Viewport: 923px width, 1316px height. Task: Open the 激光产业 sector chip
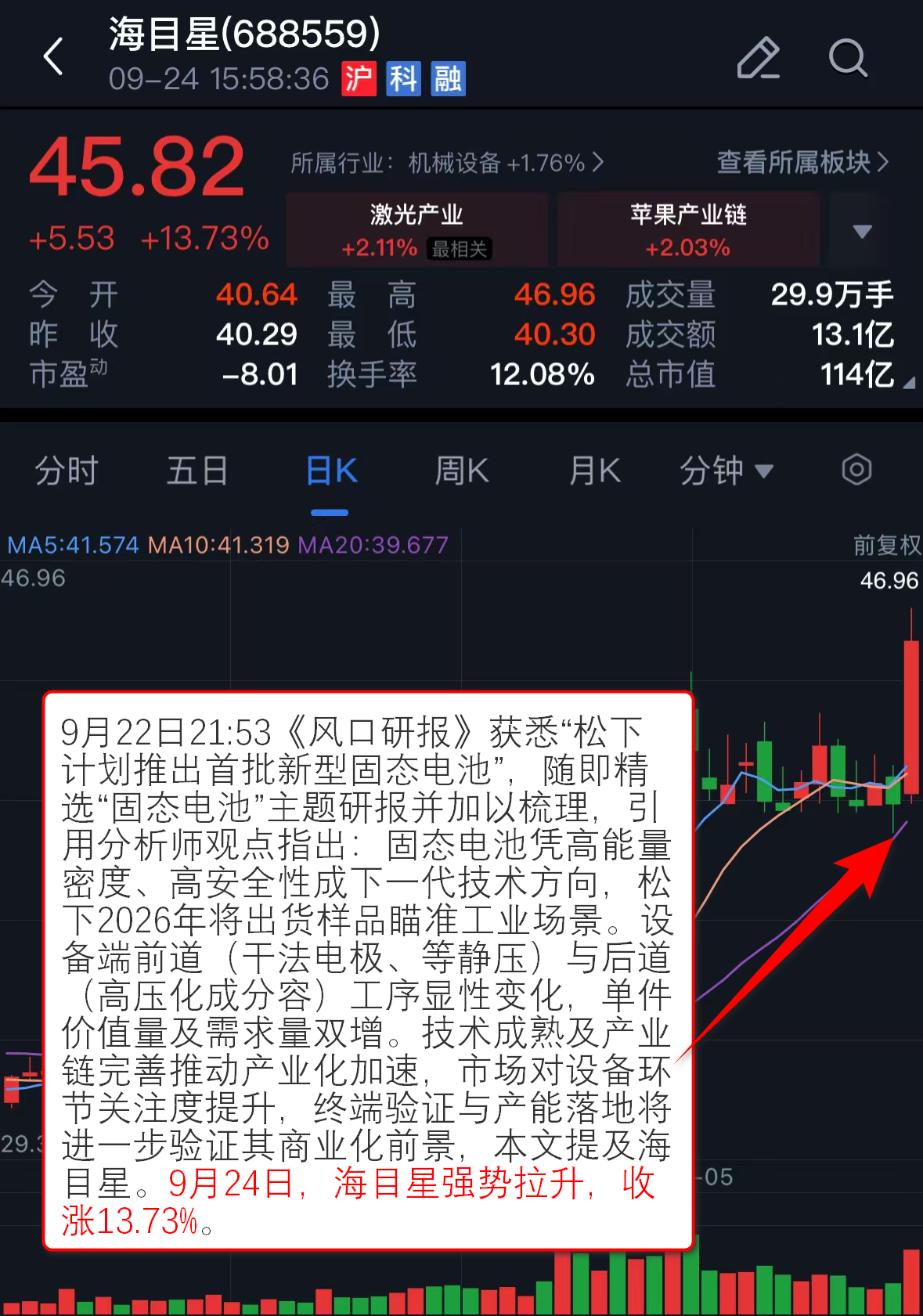click(x=416, y=230)
